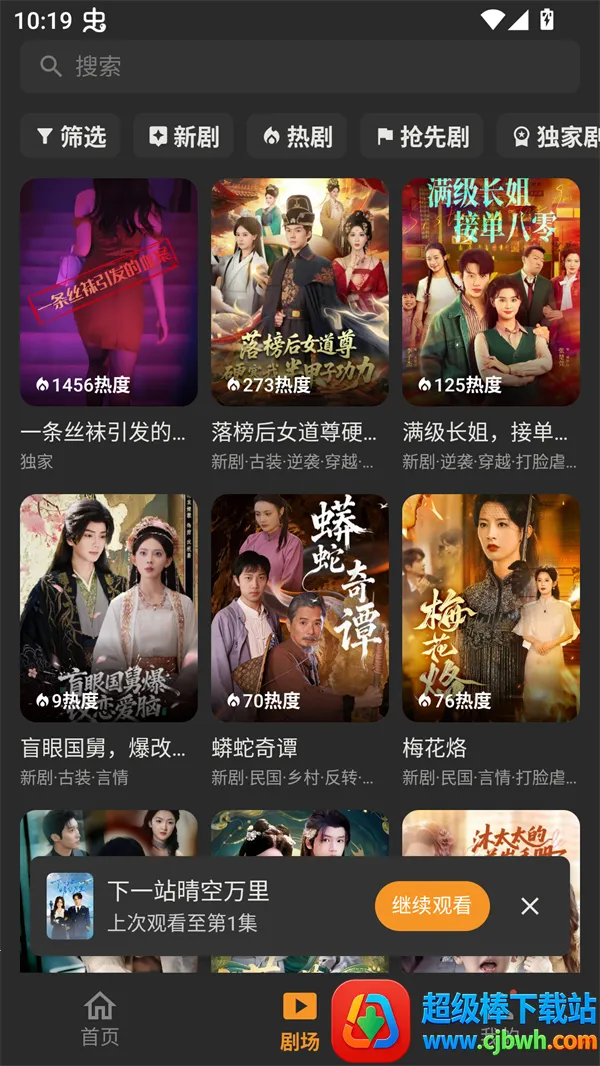This screenshot has height=1066, width=600.
Task: Select the 独家剧 category chip
Action: (x=550, y=136)
